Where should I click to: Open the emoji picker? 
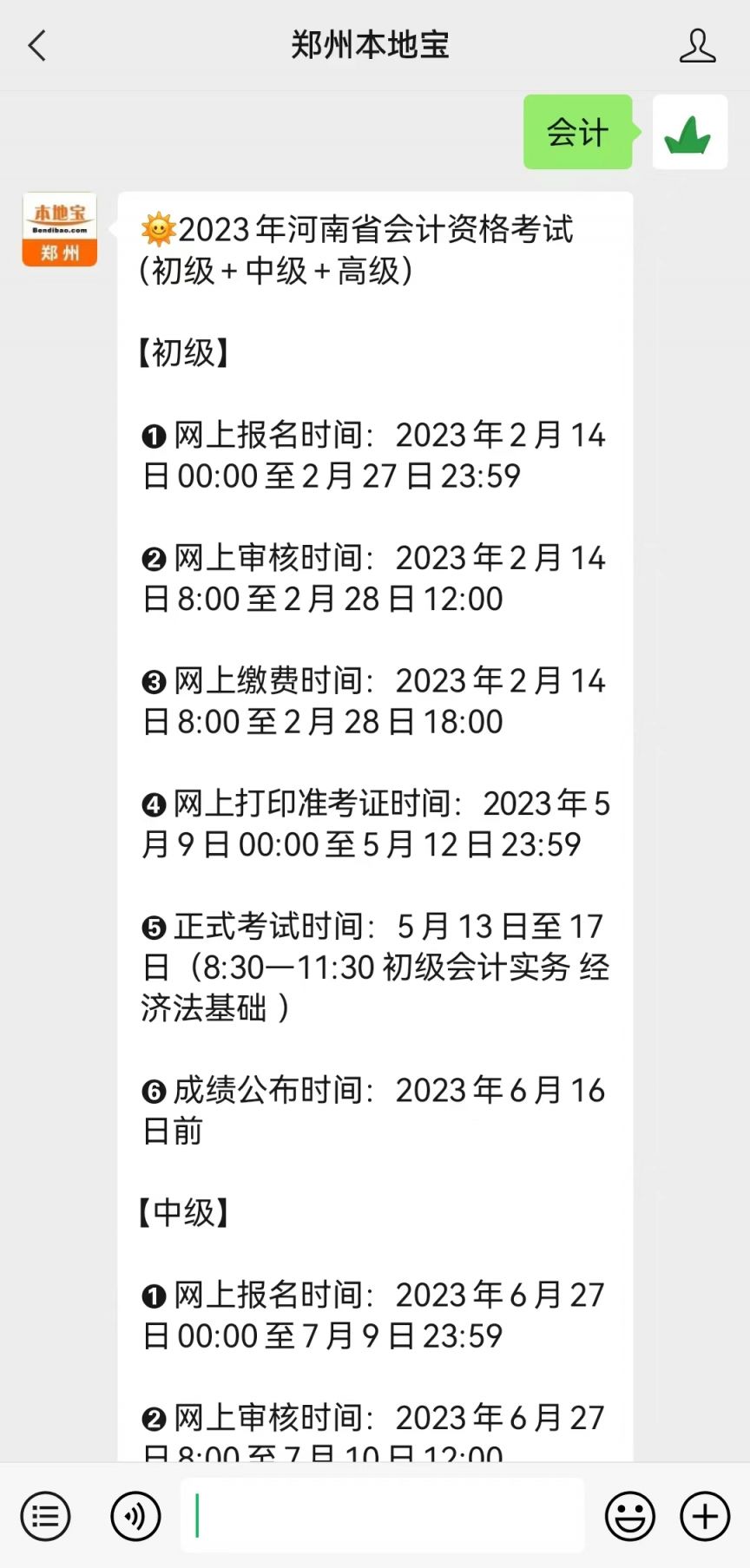pos(630,1516)
